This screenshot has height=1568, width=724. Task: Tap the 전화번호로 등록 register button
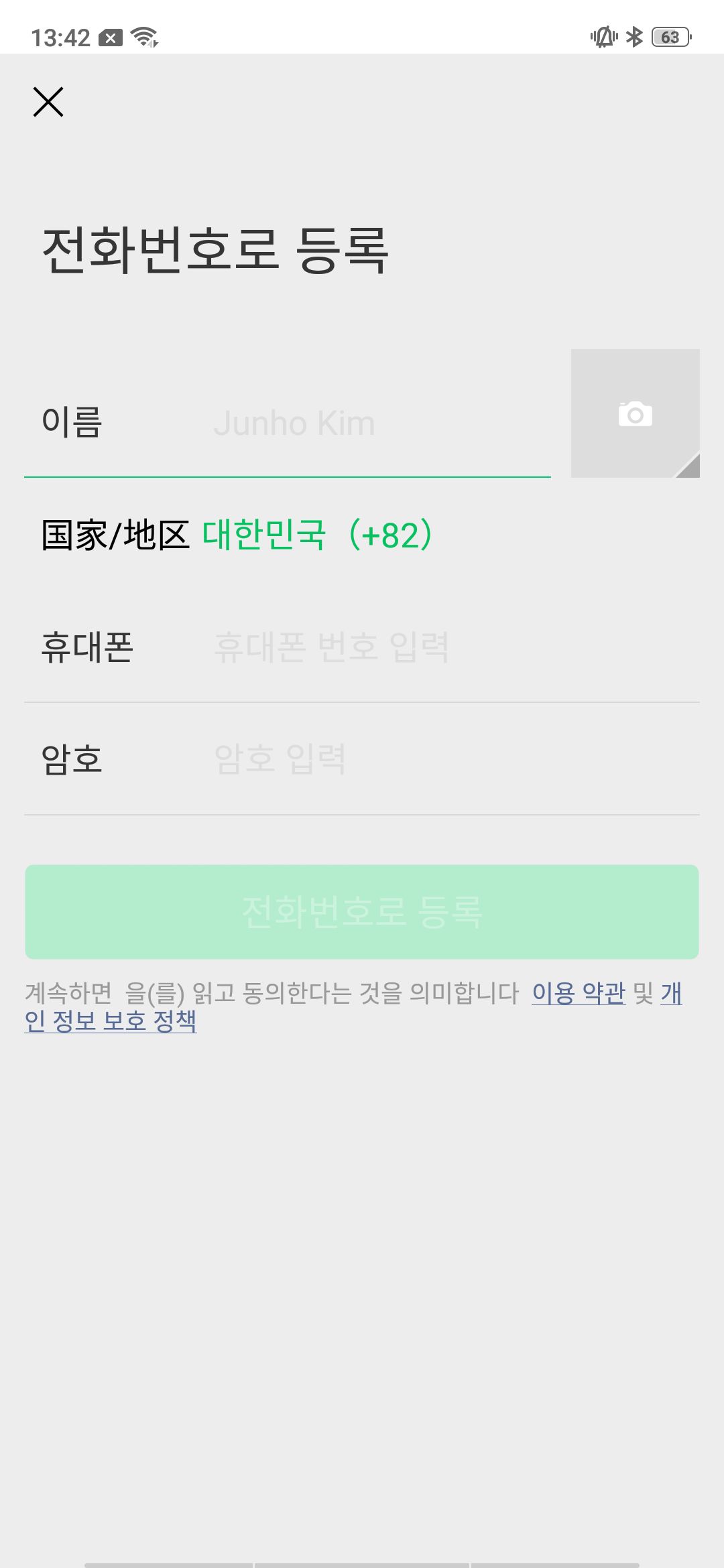(362, 911)
